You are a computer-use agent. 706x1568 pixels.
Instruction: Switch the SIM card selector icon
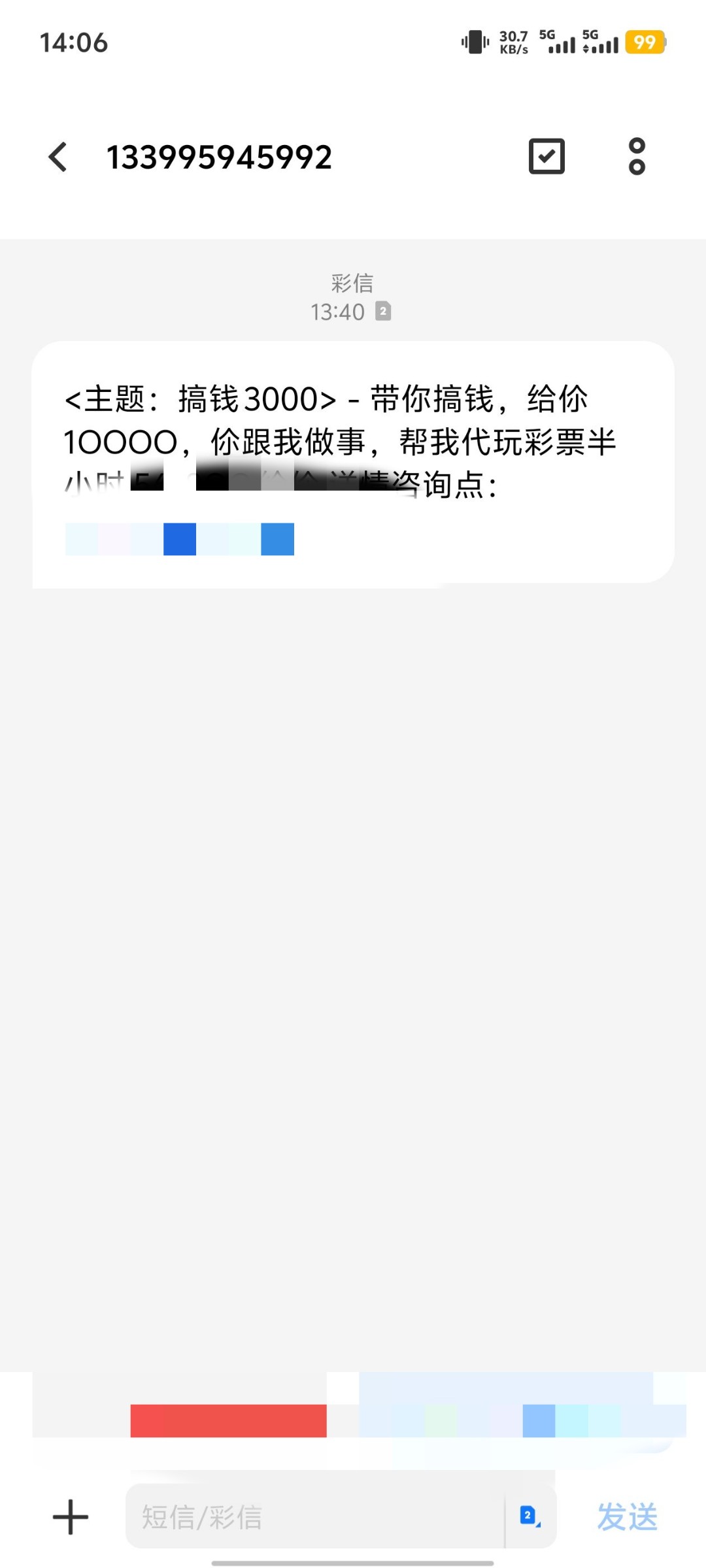pos(530,1516)
